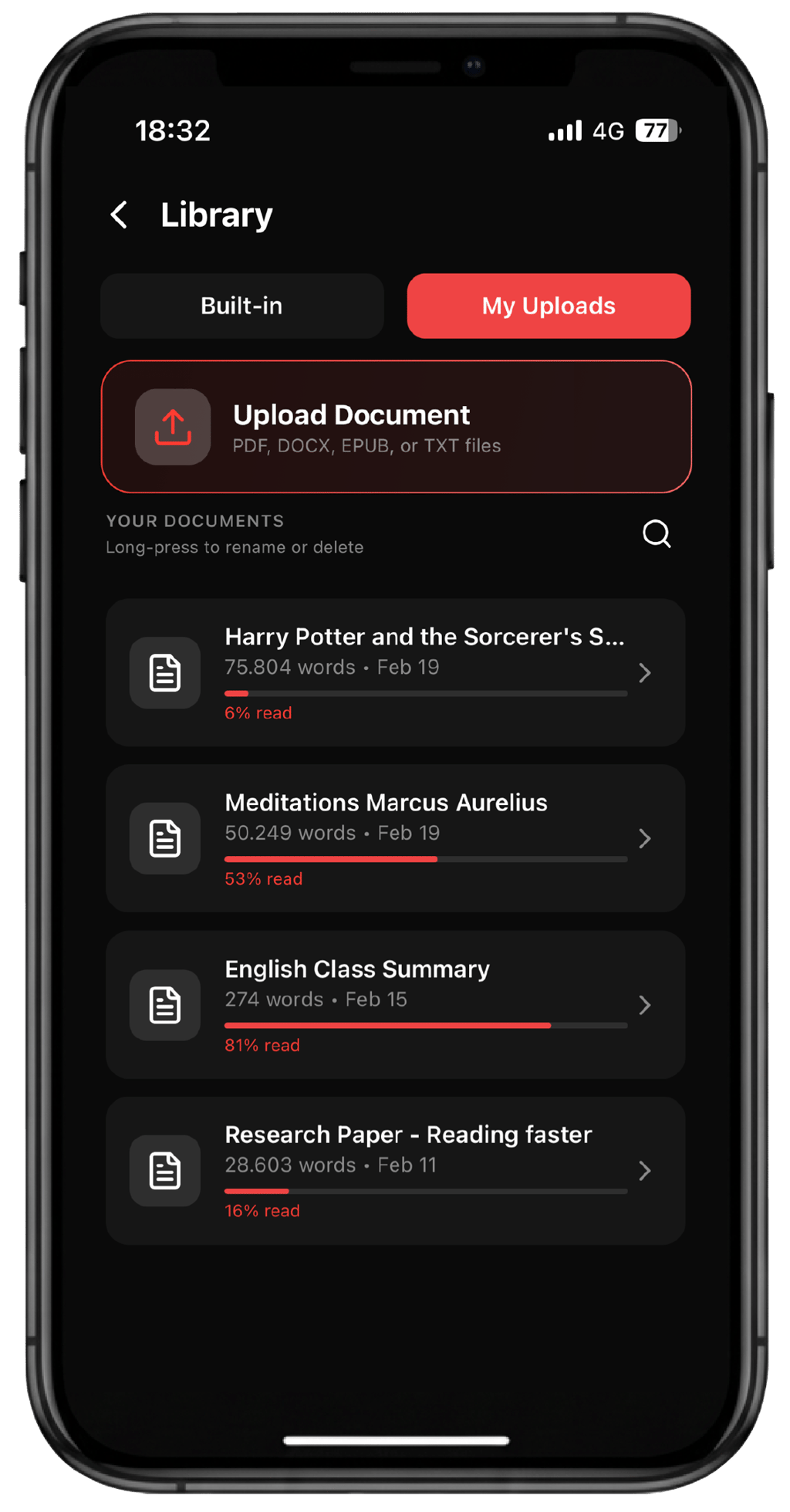Select the My Uploads tab

coord(549,306)
